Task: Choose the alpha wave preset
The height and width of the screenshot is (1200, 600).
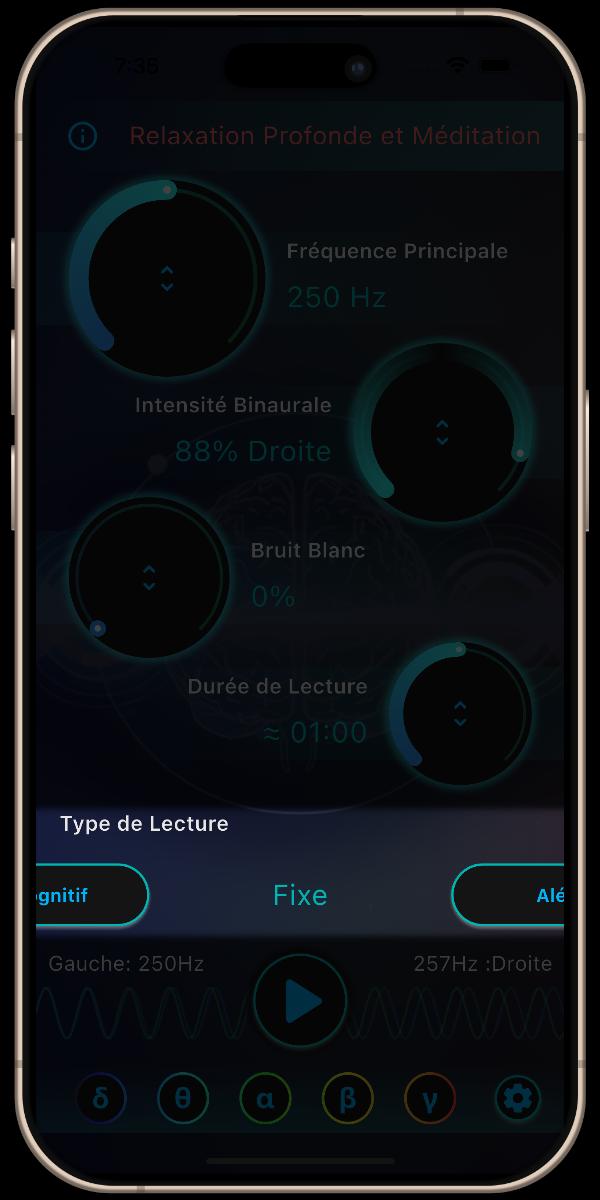Action: click(x=265, y=1099)
